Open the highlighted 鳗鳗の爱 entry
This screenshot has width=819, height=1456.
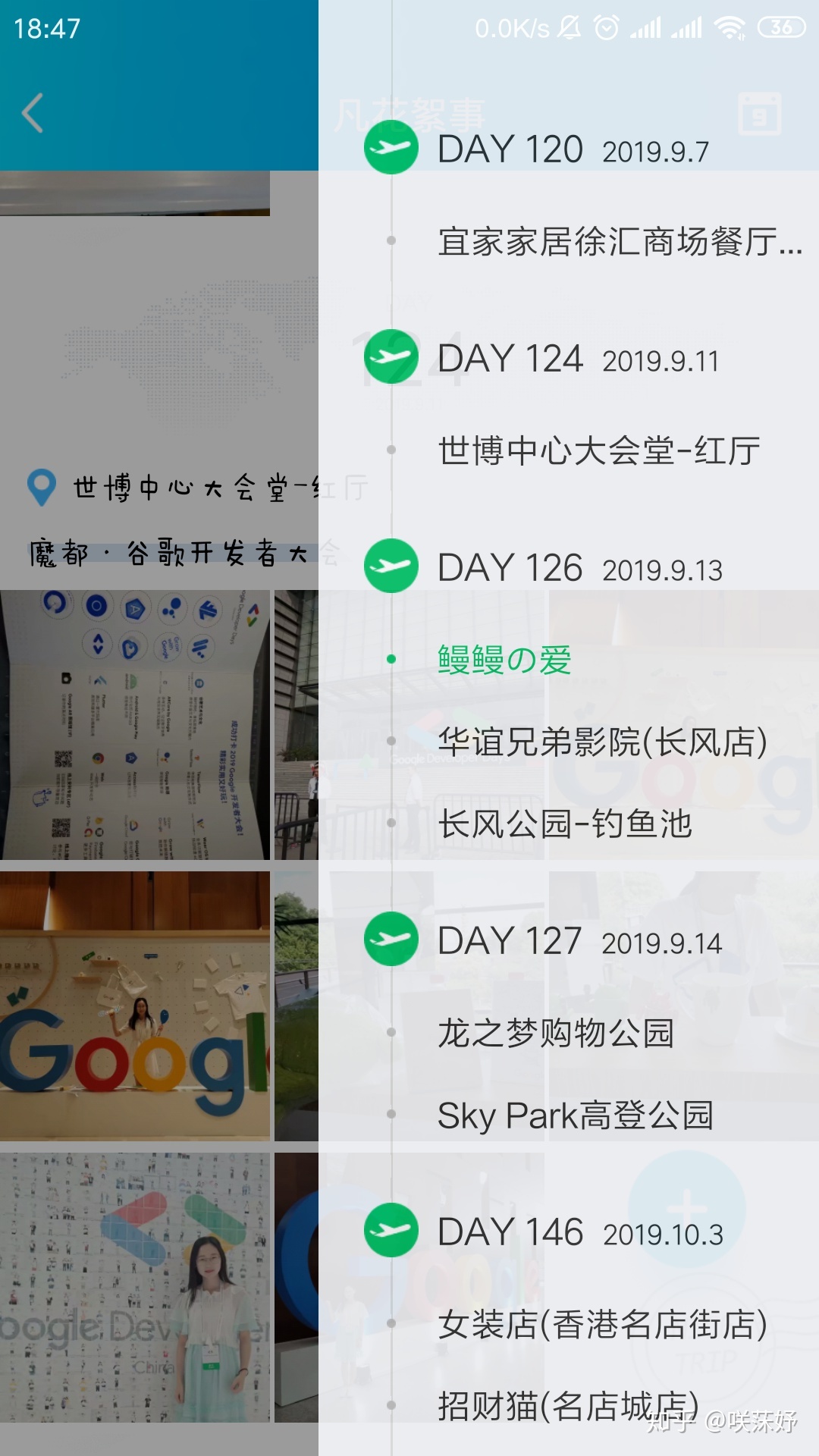504,660
